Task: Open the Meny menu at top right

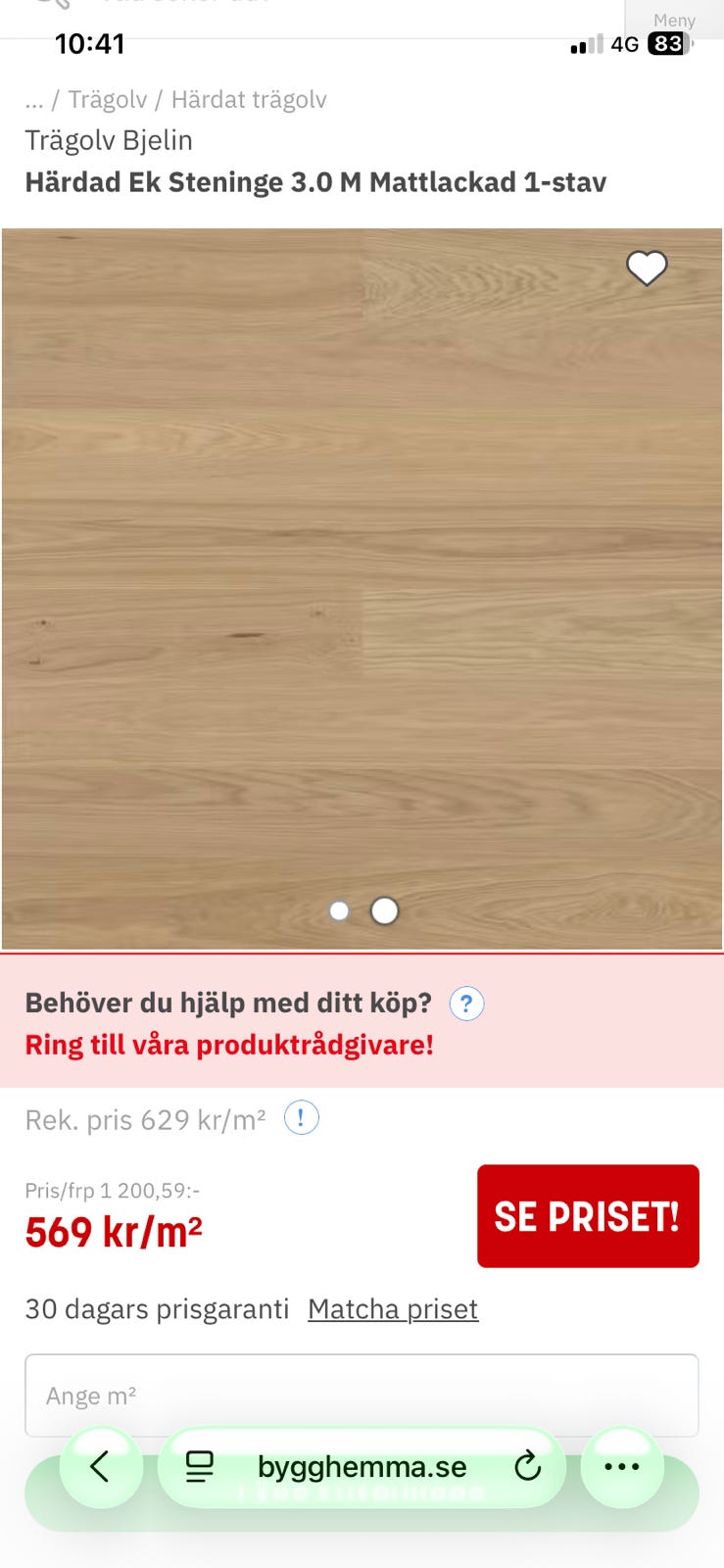Action: click(x=674, y=20)
